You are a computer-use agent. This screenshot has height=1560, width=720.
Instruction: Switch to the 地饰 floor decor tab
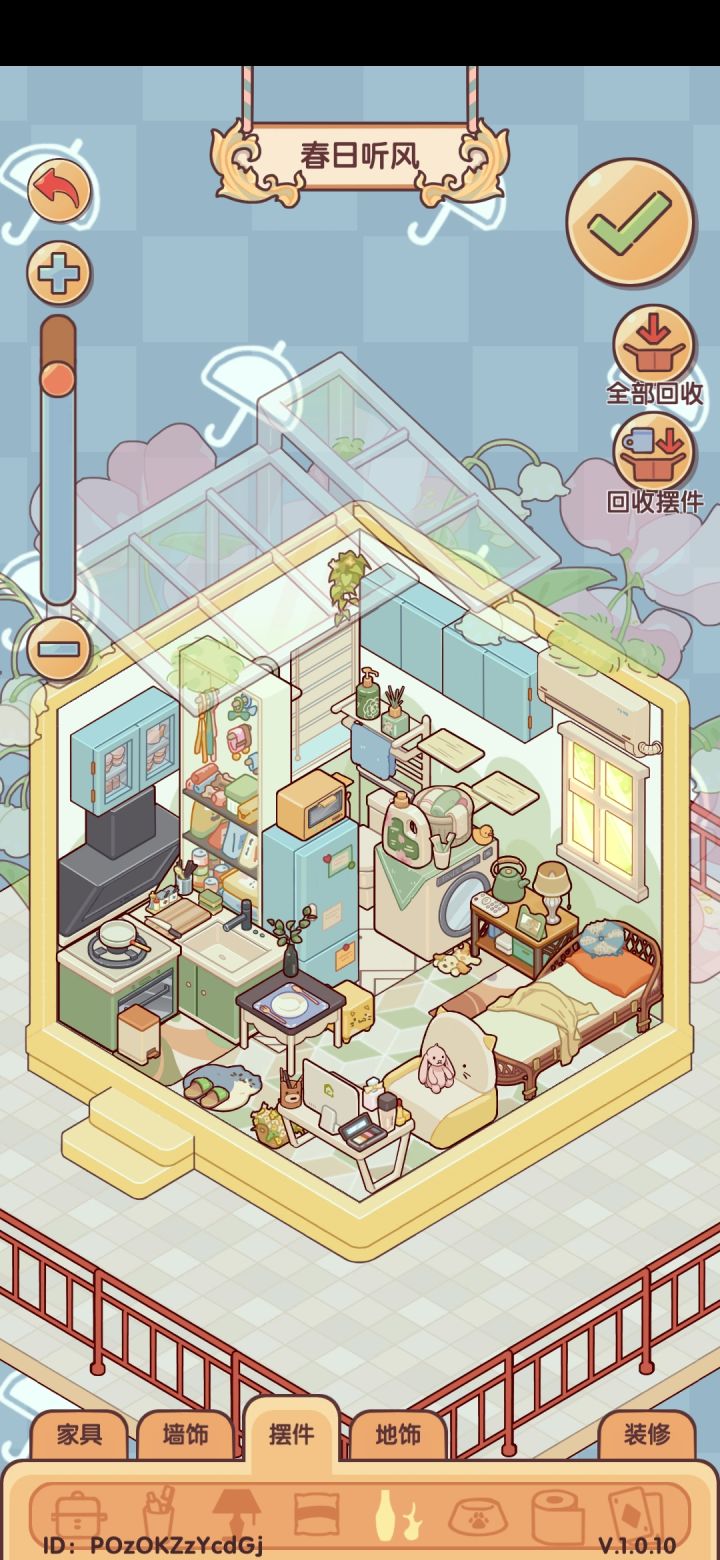[x=399, y=1434]
